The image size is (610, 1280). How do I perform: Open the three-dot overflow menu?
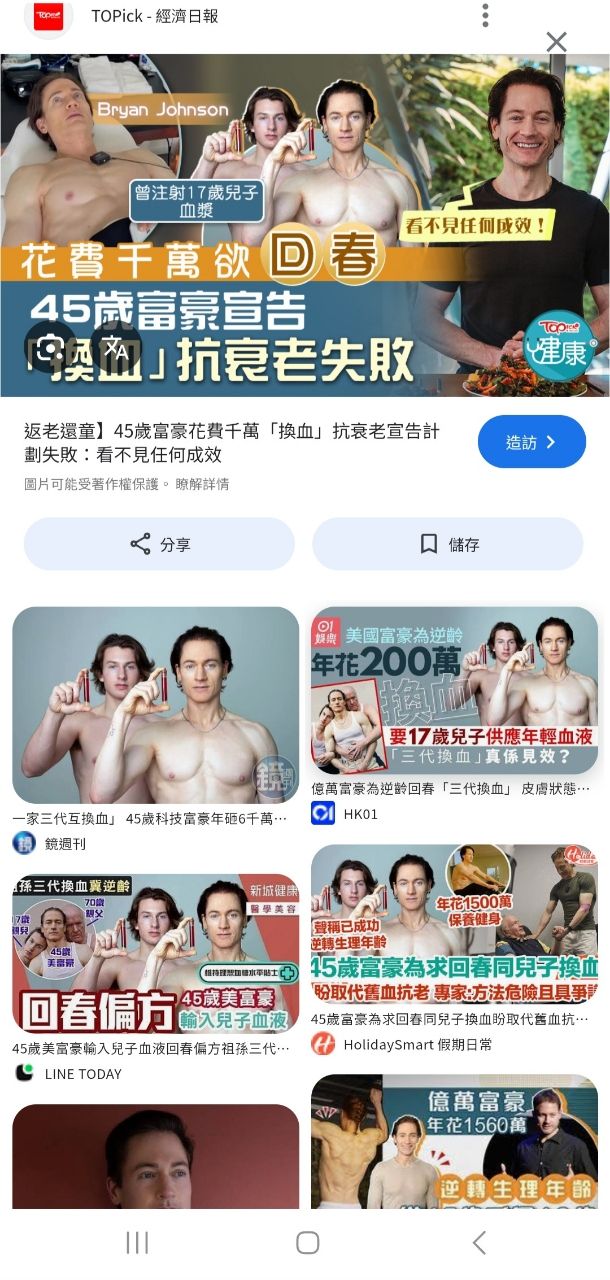tap(485, 16)
